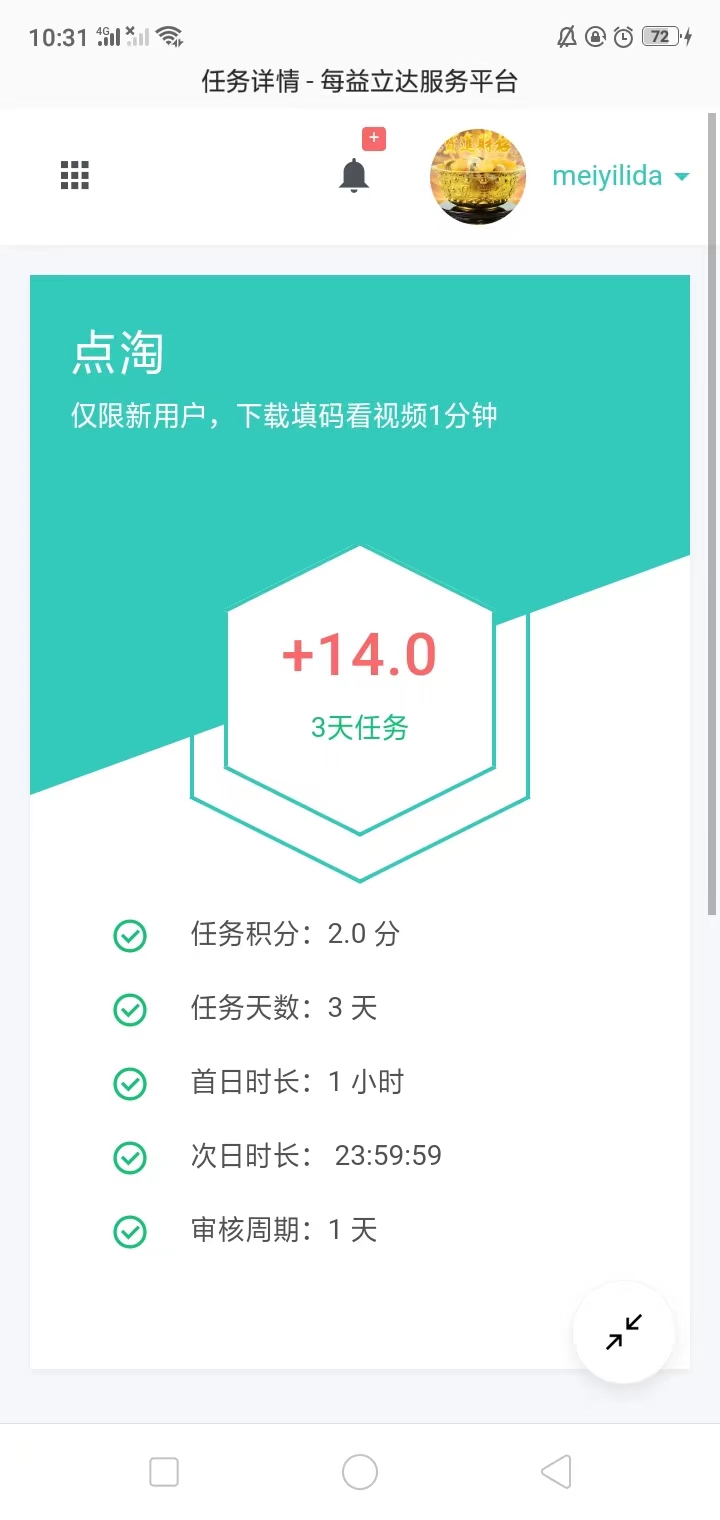This screenshot has width=720, height=1520.
Task: Expand the meiyilida account dropdown
Action: coord(620,177)
